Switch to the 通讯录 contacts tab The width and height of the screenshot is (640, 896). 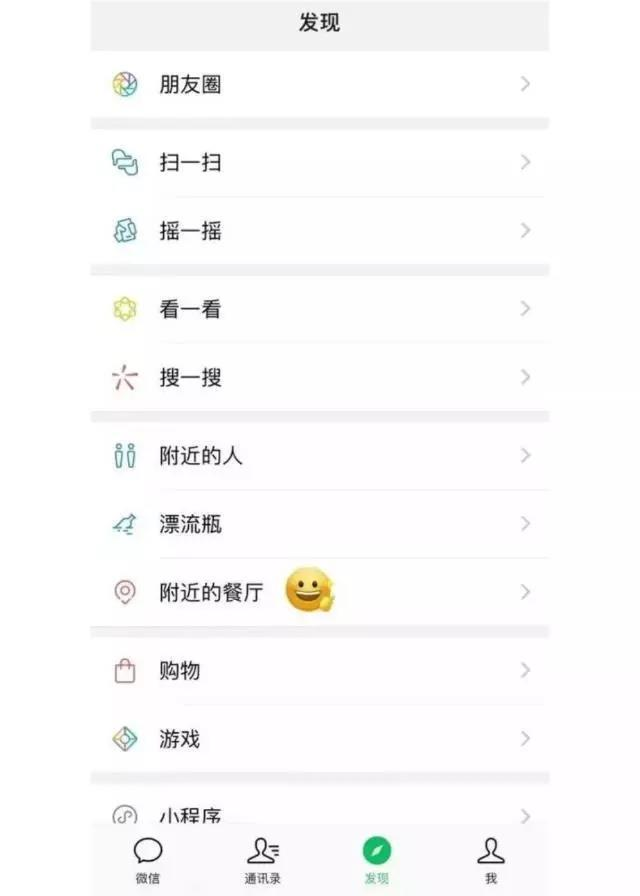tap(262, 860)
